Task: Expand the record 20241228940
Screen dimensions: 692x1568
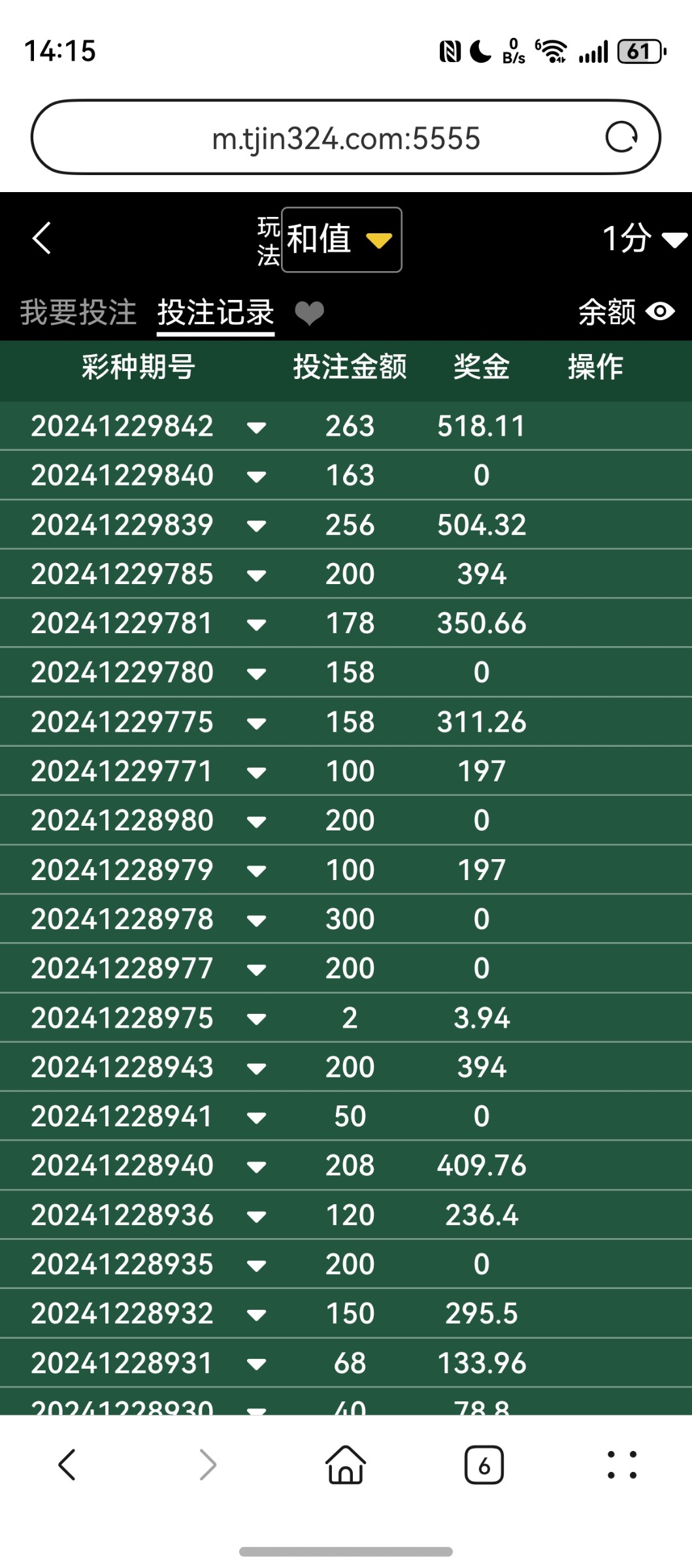Action: click(x=256, y=1167)
